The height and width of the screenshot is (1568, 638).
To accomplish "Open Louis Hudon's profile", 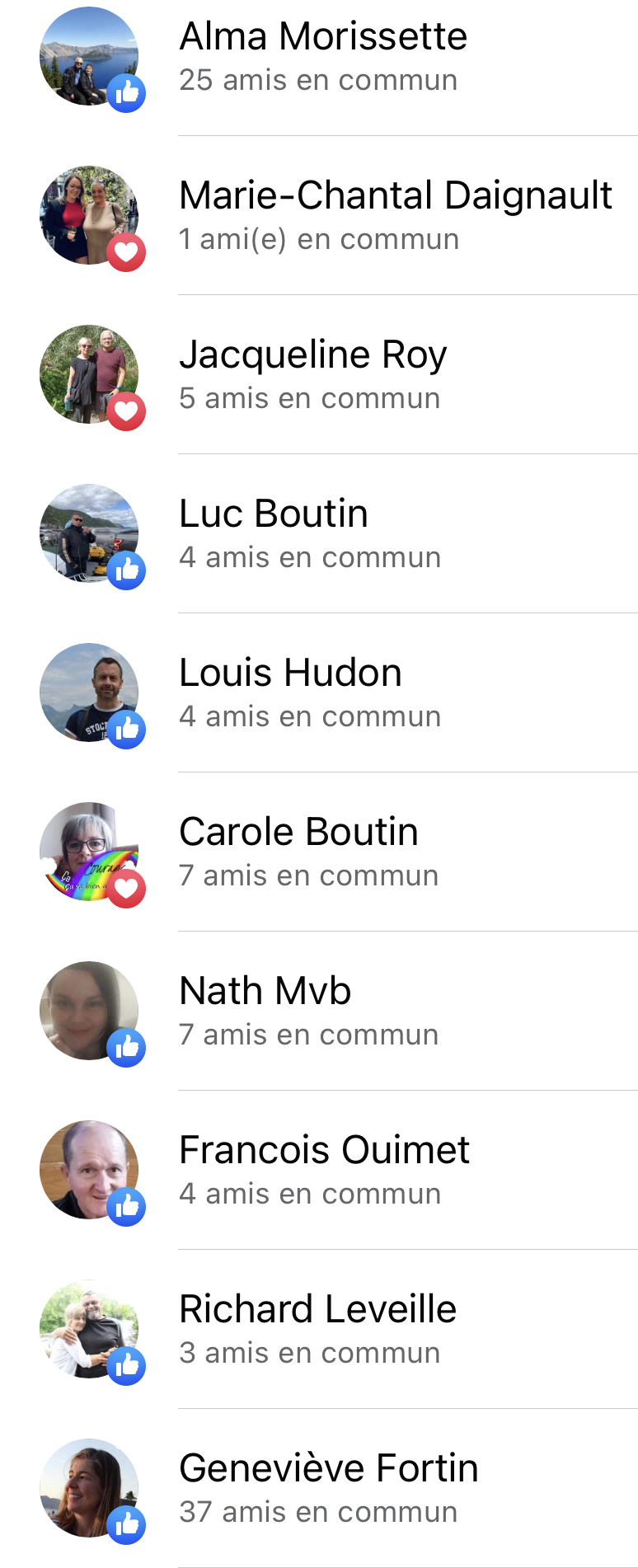I will coord(290,674).
